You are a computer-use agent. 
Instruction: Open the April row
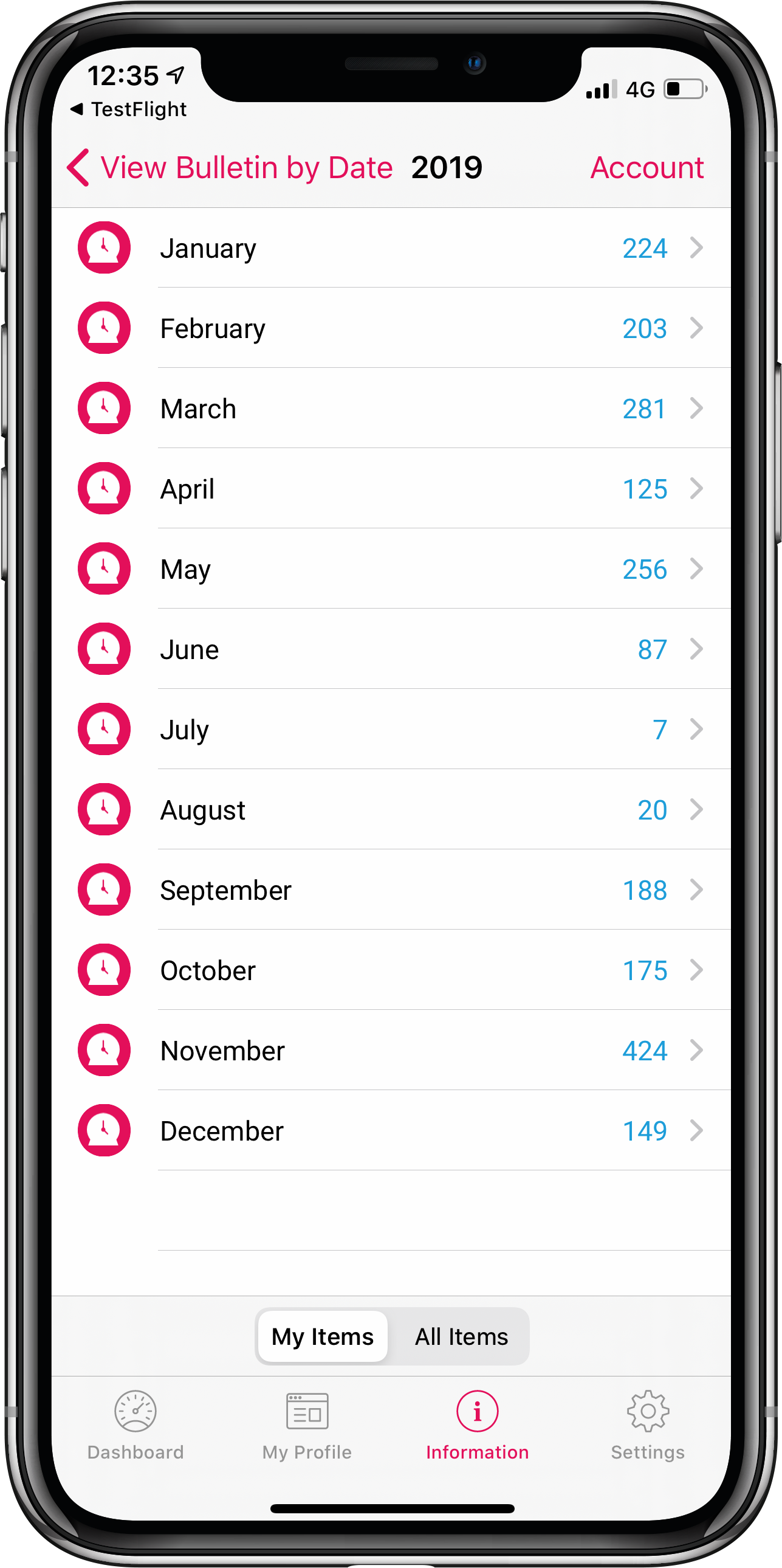[391, 489]
